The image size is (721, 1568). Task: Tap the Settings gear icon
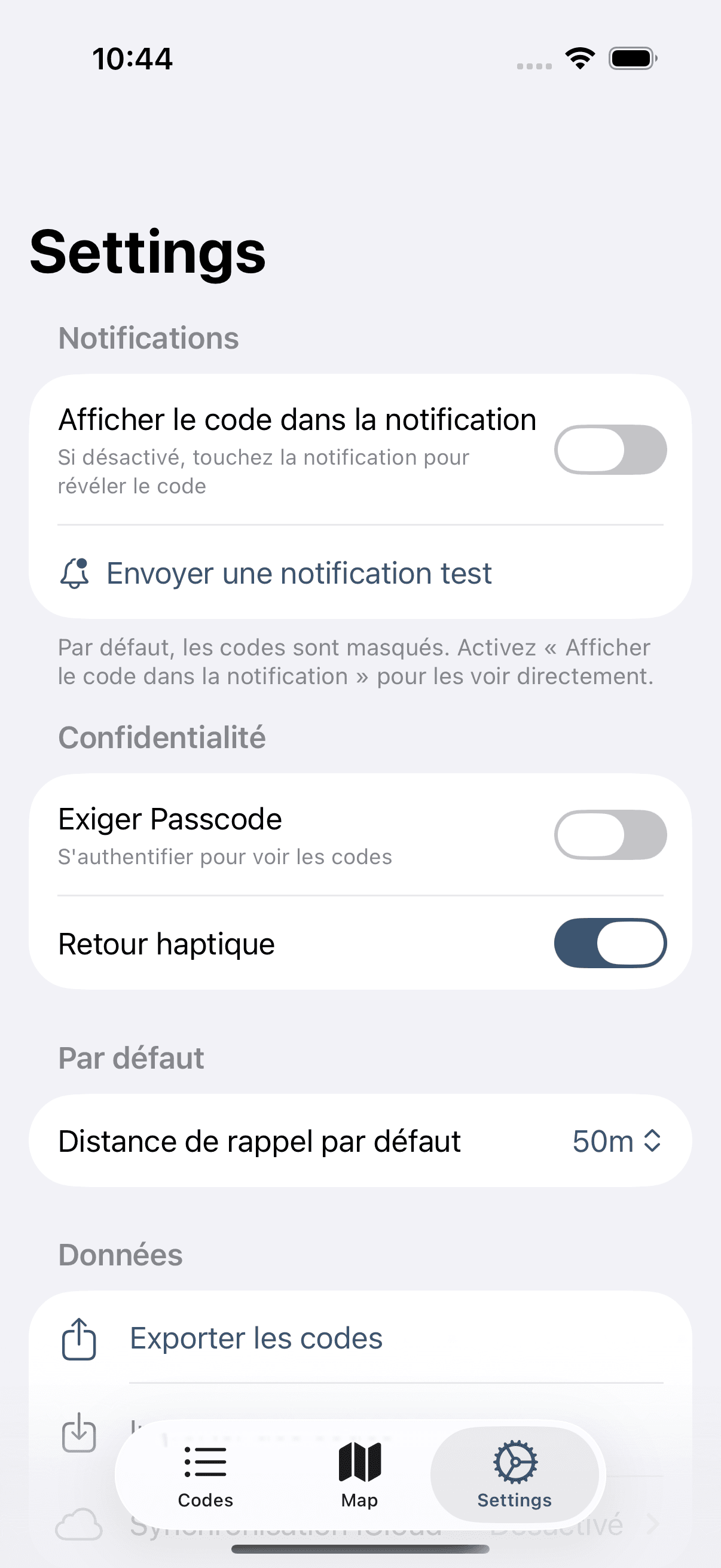pos(515,1461)
